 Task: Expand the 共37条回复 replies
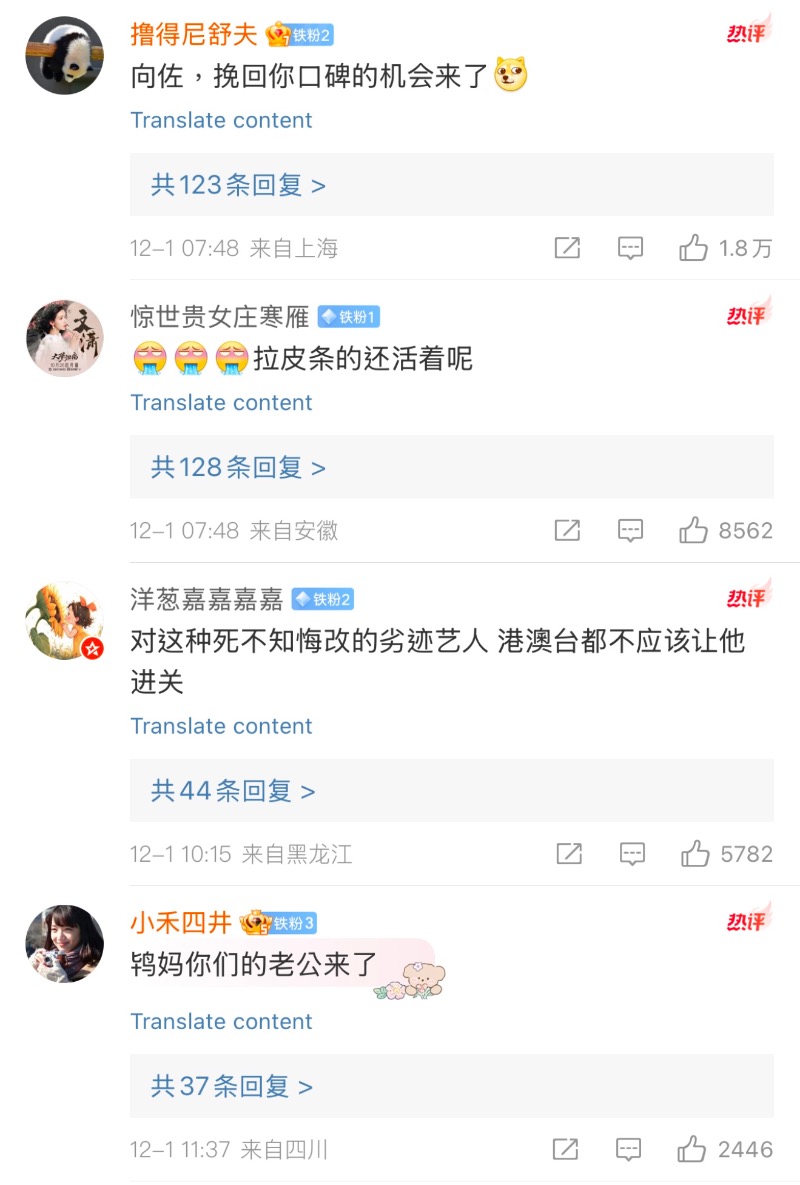[232, 1086]
